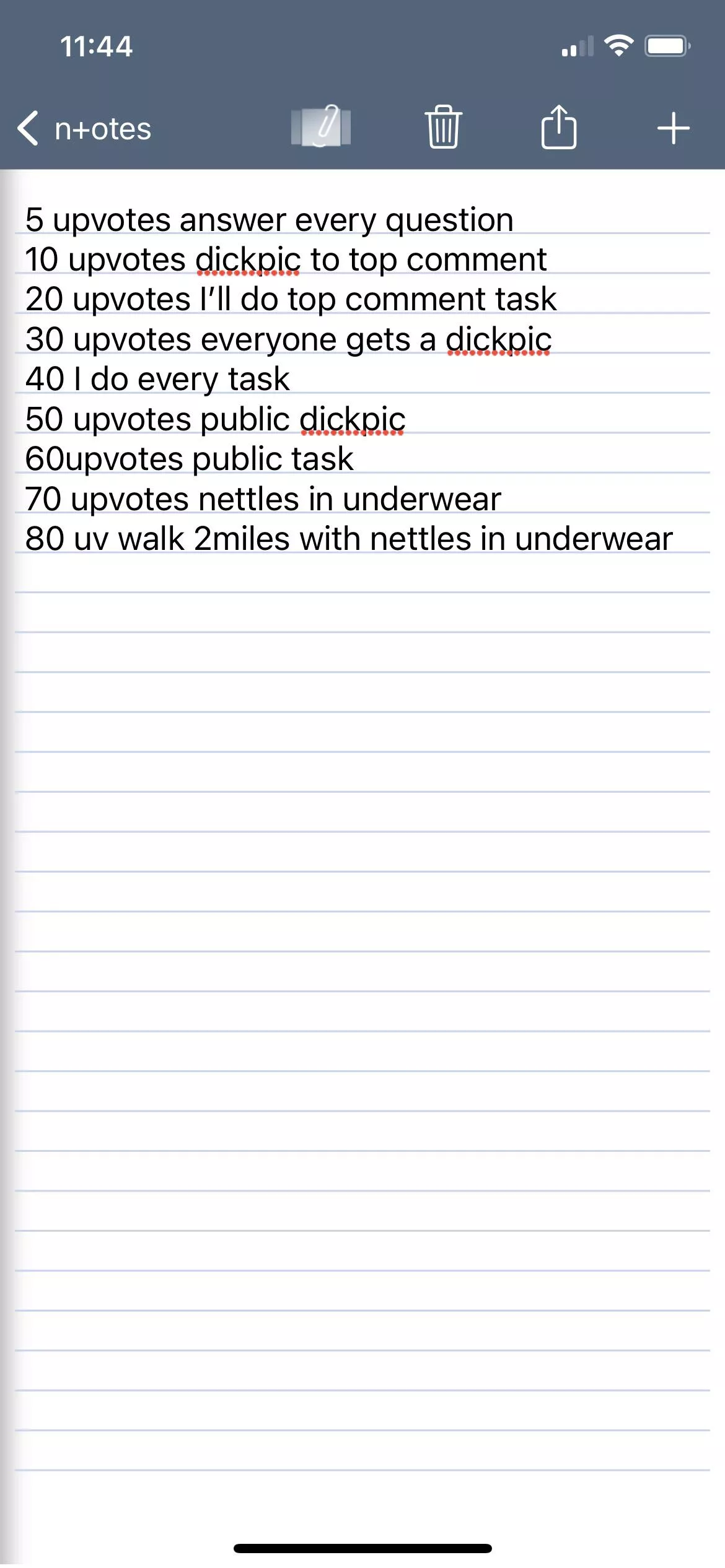The width and height of the screenshot is (725, 1568).
Task: Go back to the n+otes list
Action: [84, 129]
